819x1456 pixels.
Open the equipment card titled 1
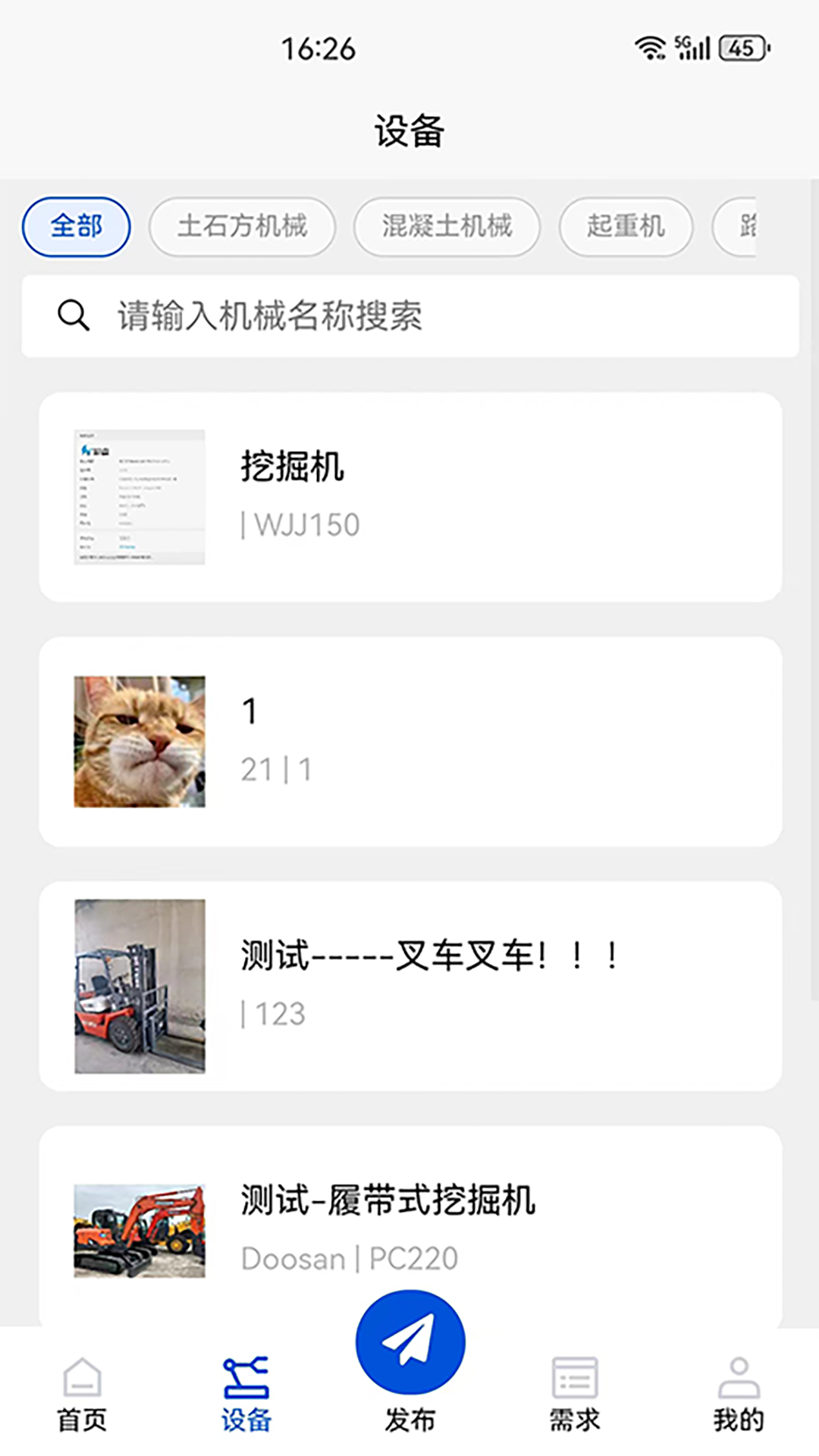pos(409,741)
